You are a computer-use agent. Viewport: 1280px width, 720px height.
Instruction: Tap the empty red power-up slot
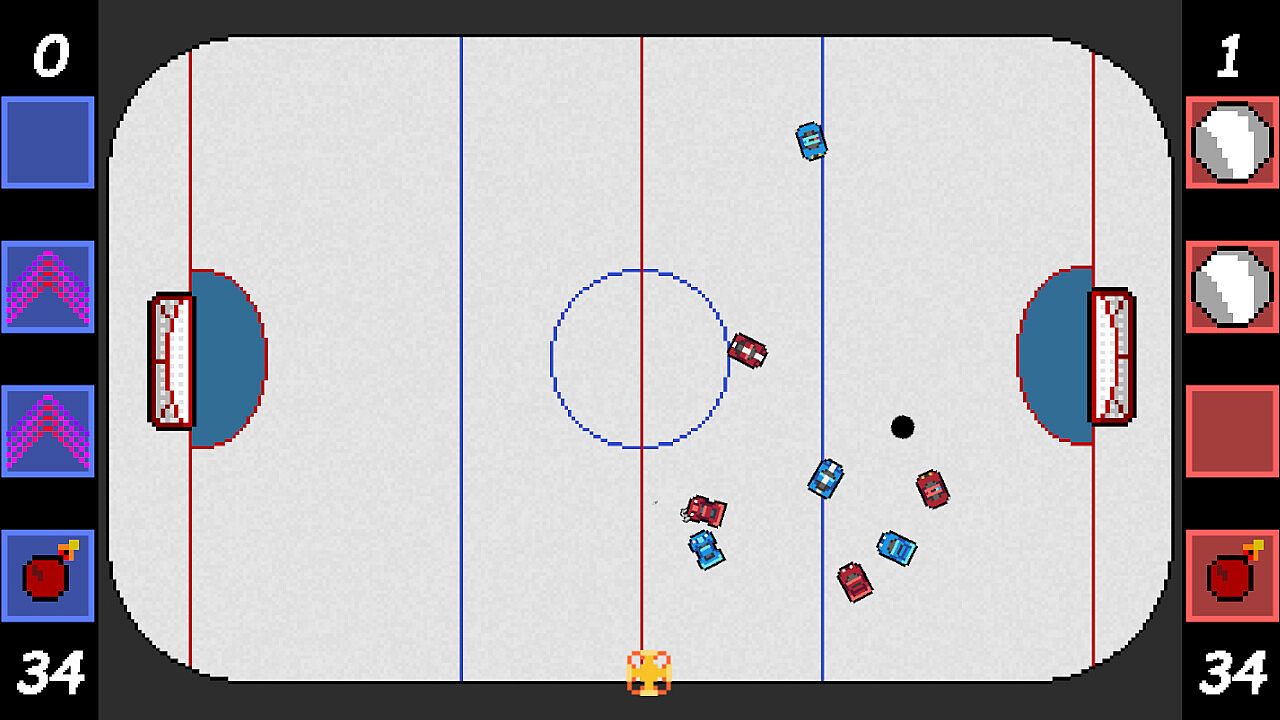click(x=1232, y=431)
